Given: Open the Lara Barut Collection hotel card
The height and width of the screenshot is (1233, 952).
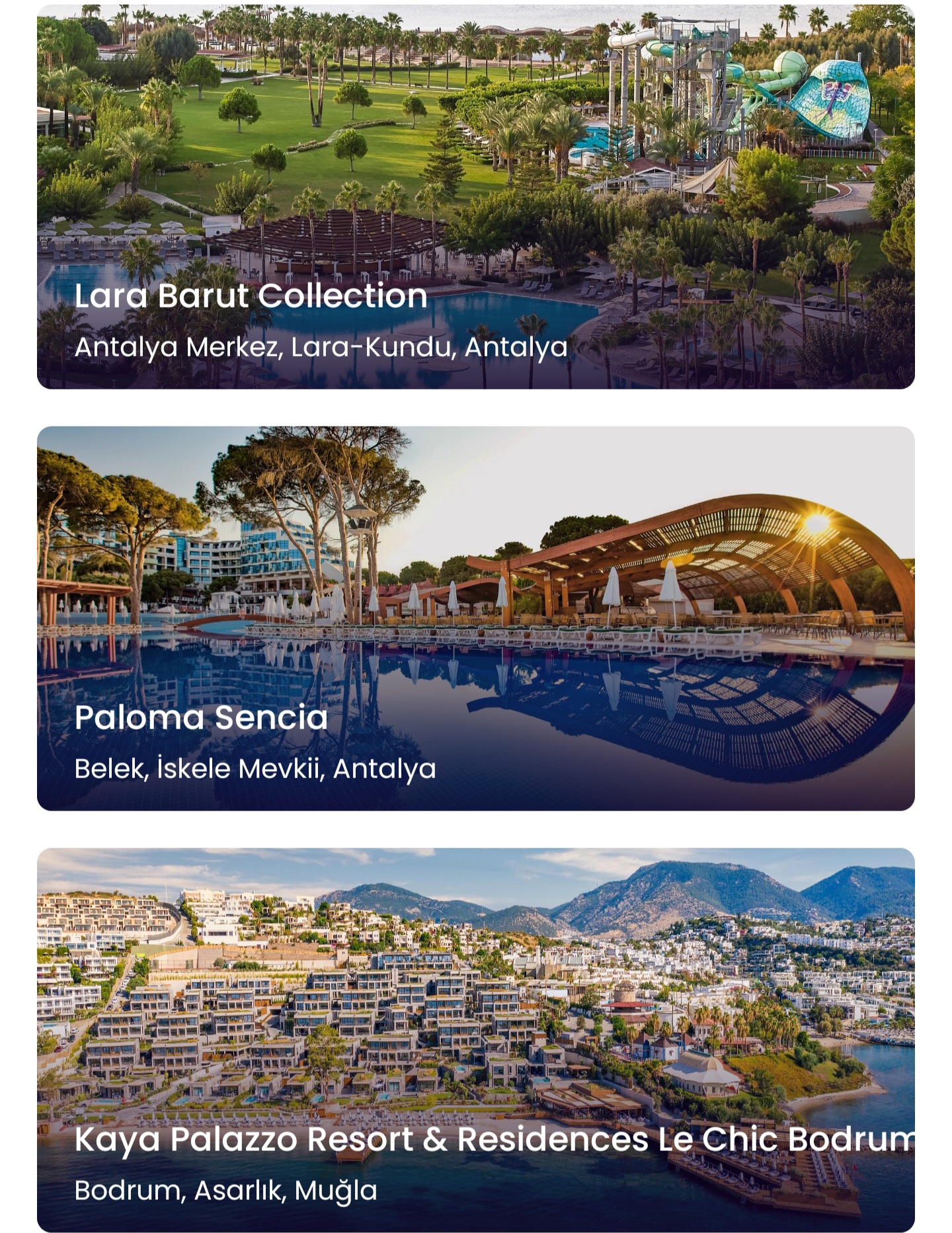Looking at the screenshot, I should coord(475,197).
